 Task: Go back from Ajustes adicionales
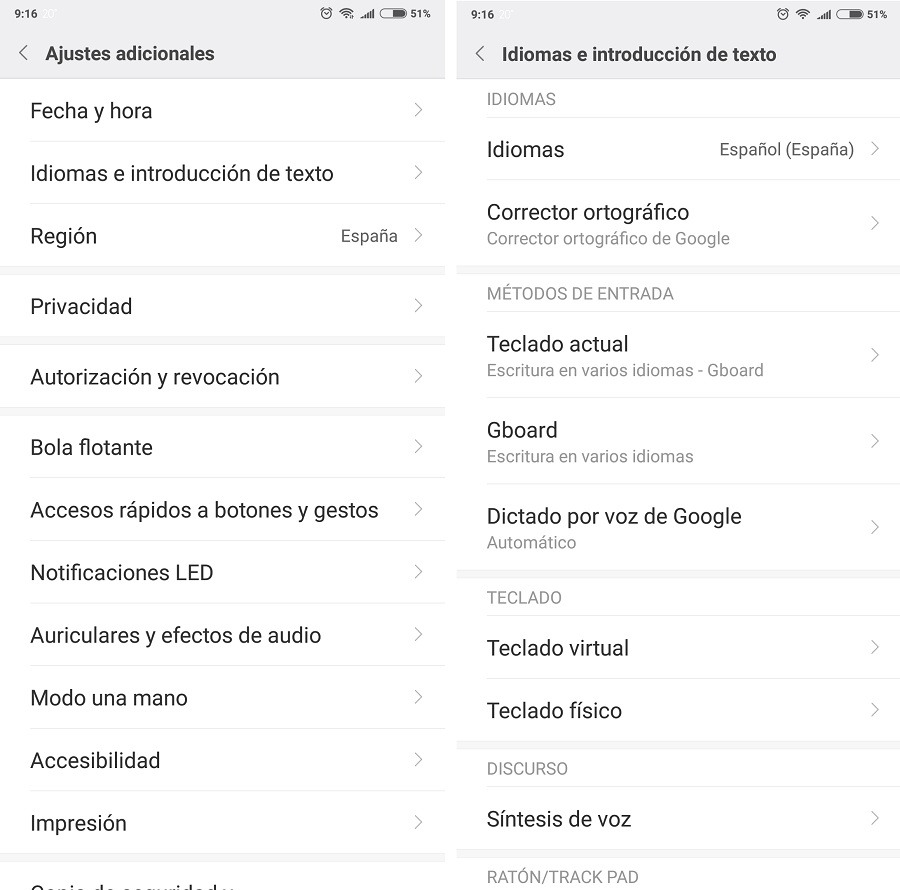point(24,53)
